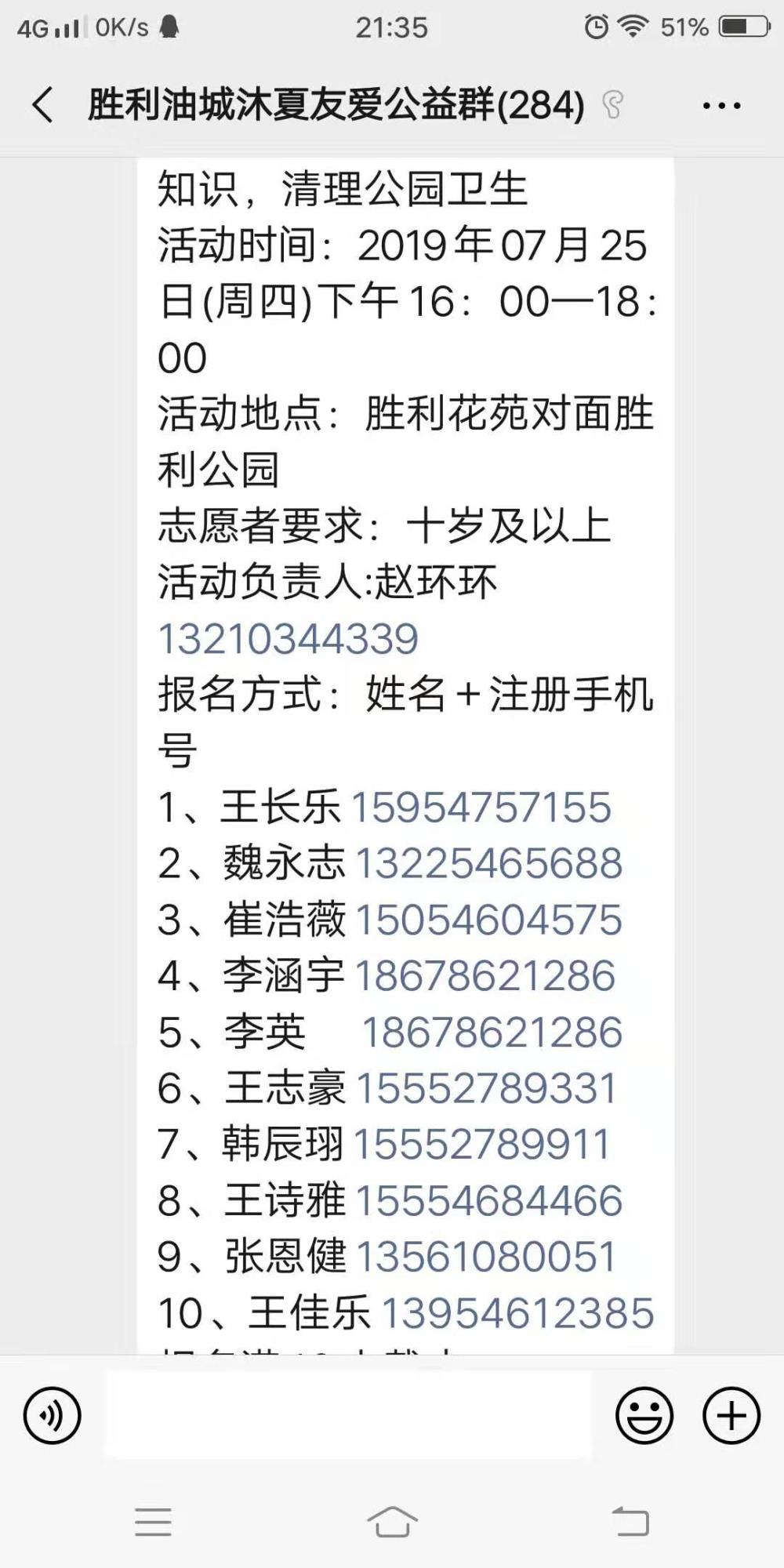Go back from the group chat
784x1568 pixels.
[43, 105]
